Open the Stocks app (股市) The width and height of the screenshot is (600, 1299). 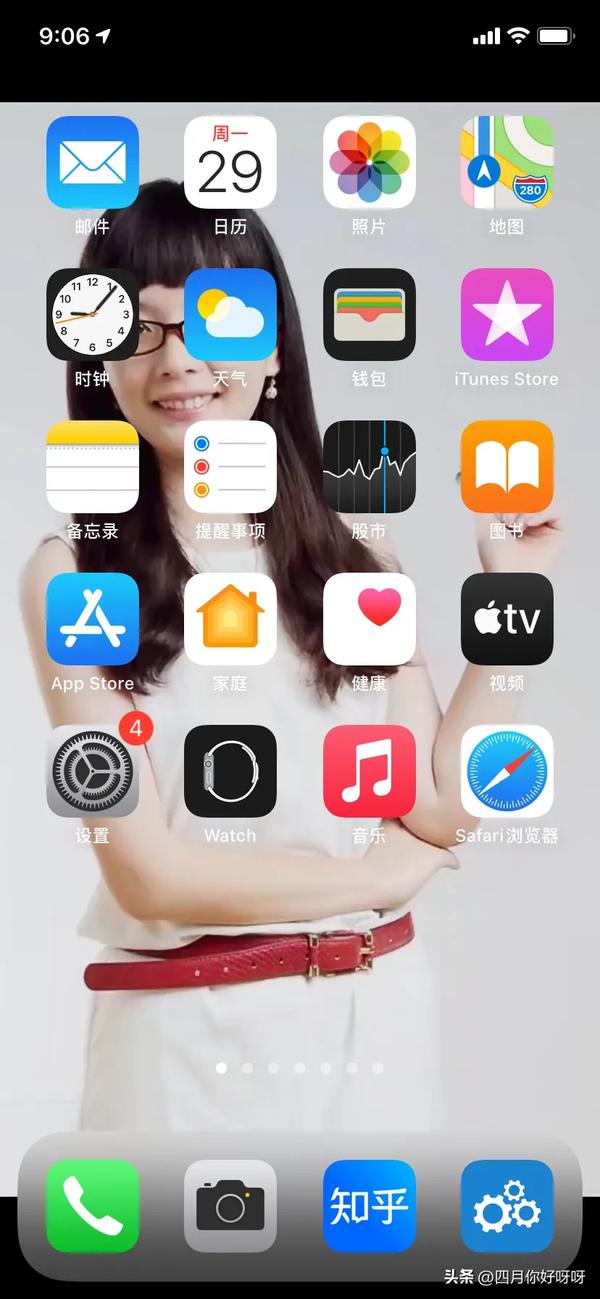369,466
